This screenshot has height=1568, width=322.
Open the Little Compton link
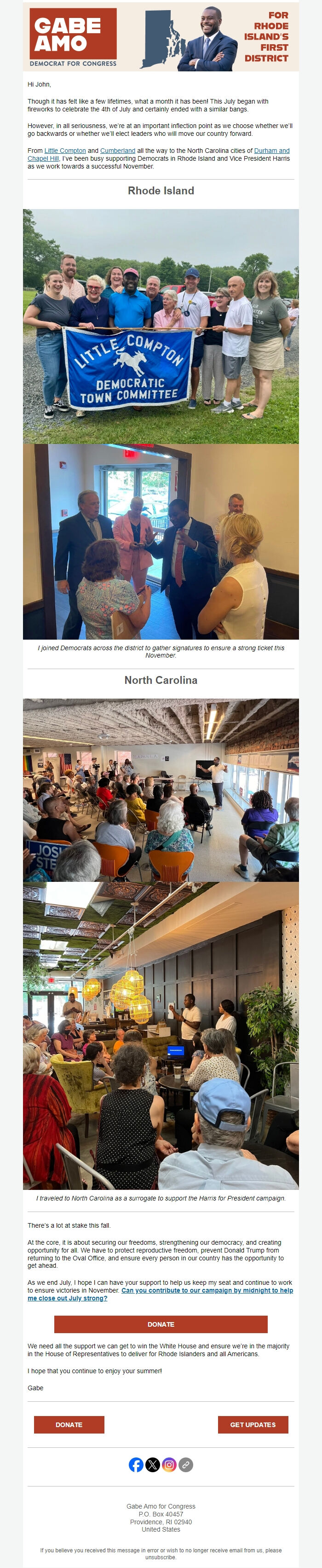65,150
